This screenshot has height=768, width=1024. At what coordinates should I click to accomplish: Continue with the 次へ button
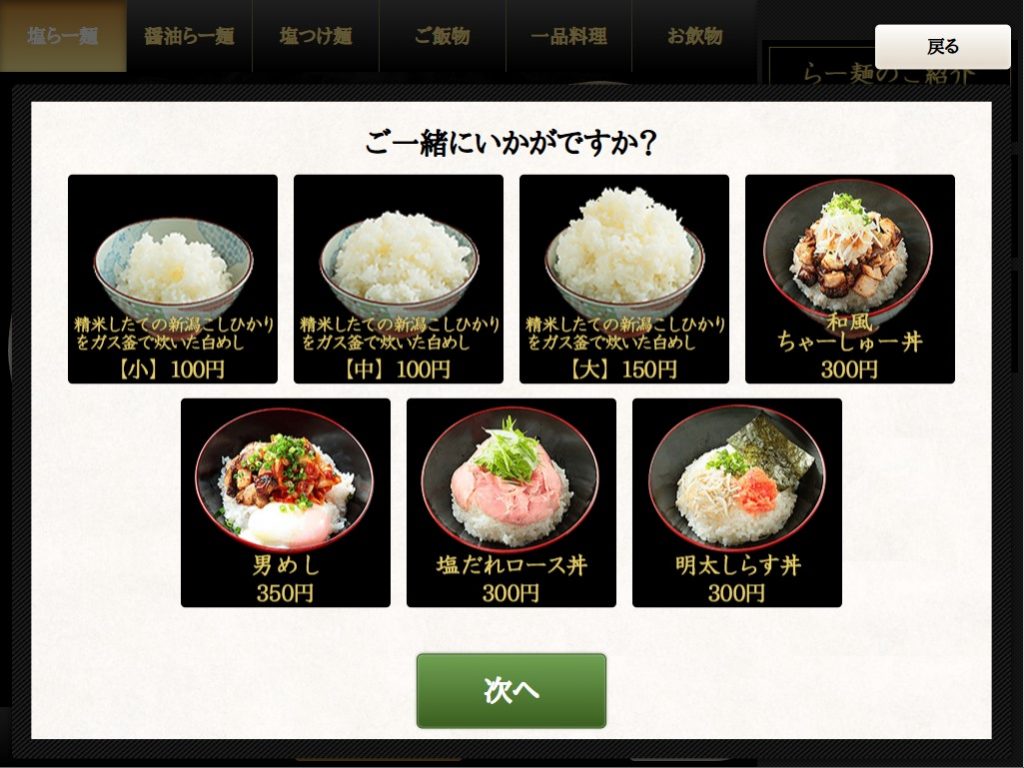(x=511, y=690)
